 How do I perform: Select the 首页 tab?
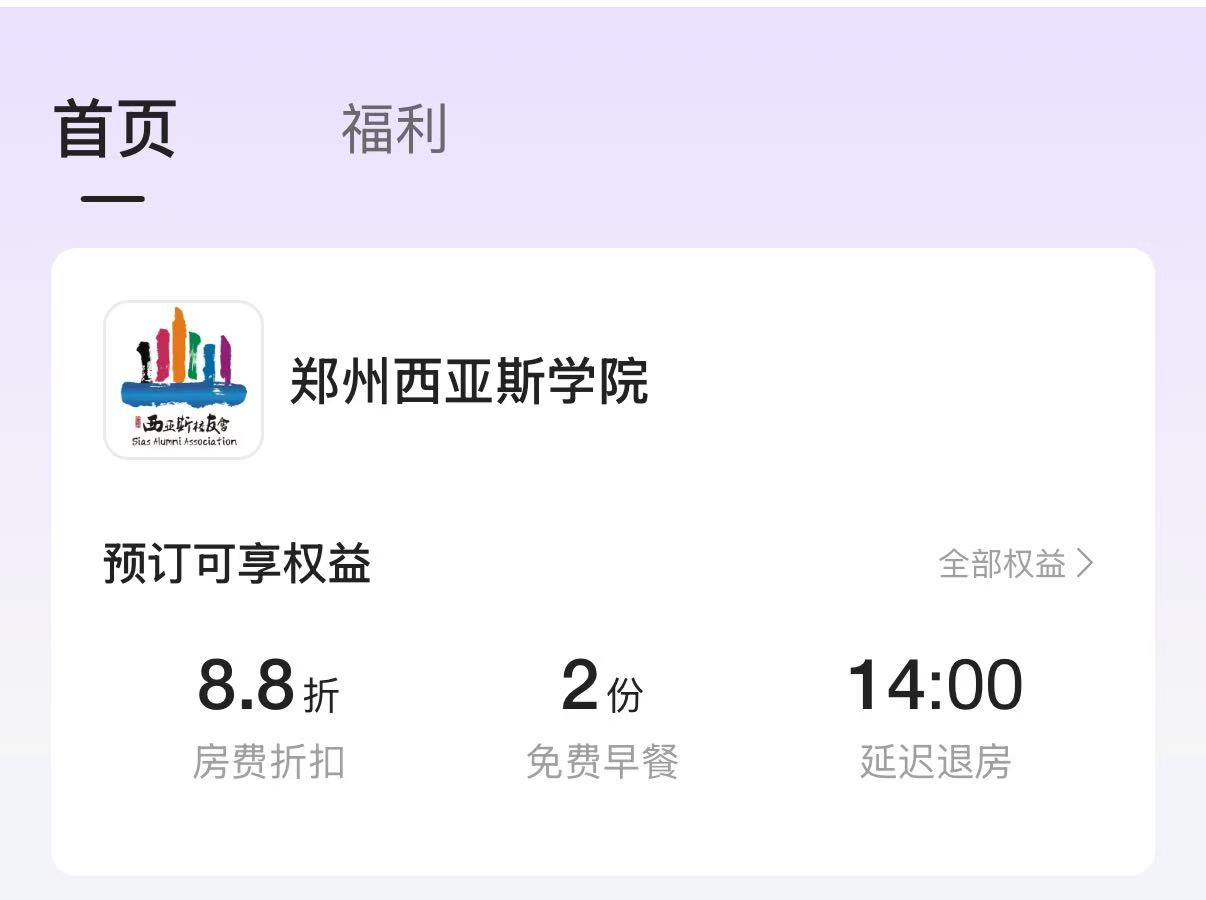coord(114,129)
